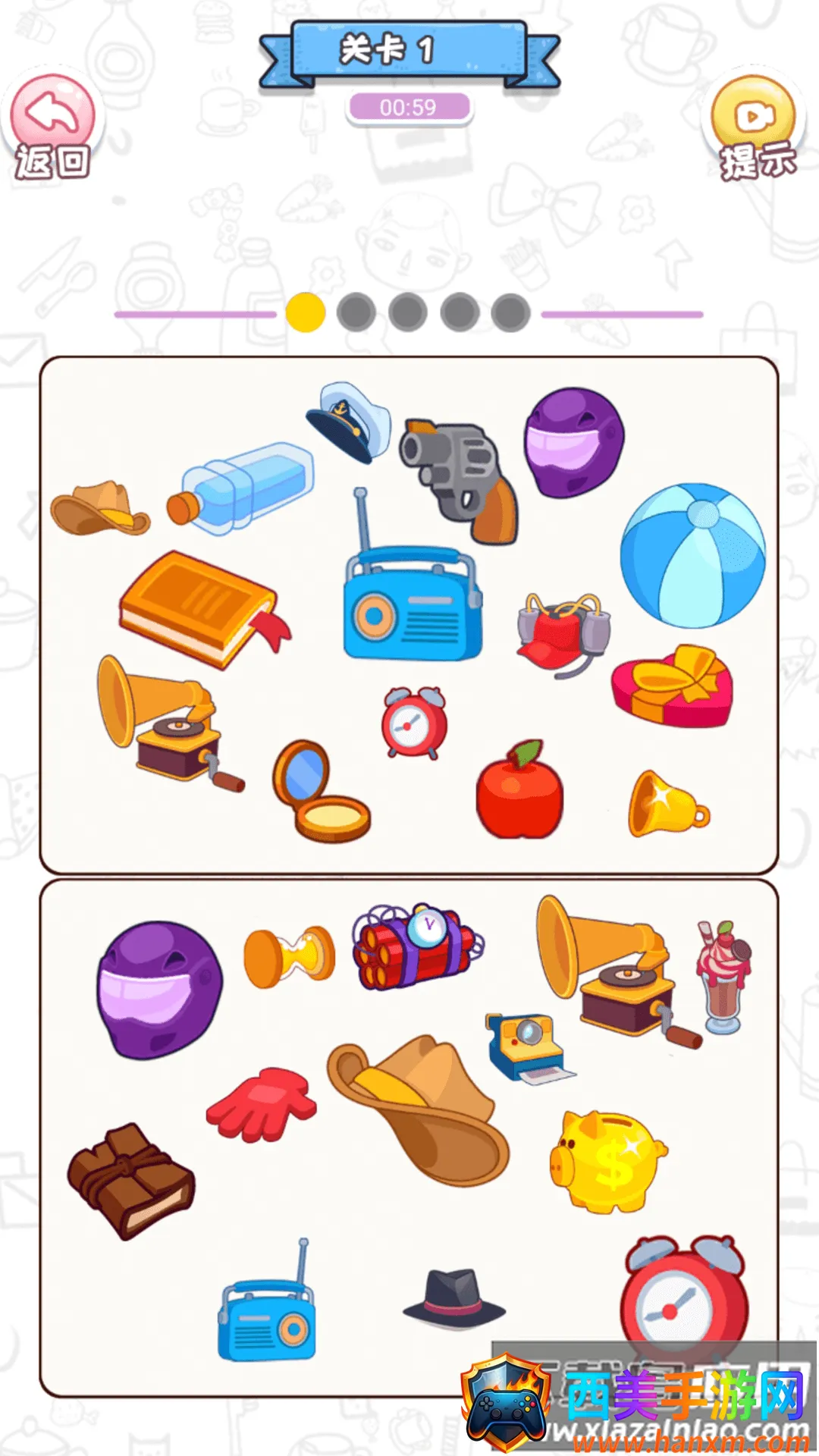Select the heart-shaped gift box
Viewport: 819px width, 1456px height.
click(672, 686)
